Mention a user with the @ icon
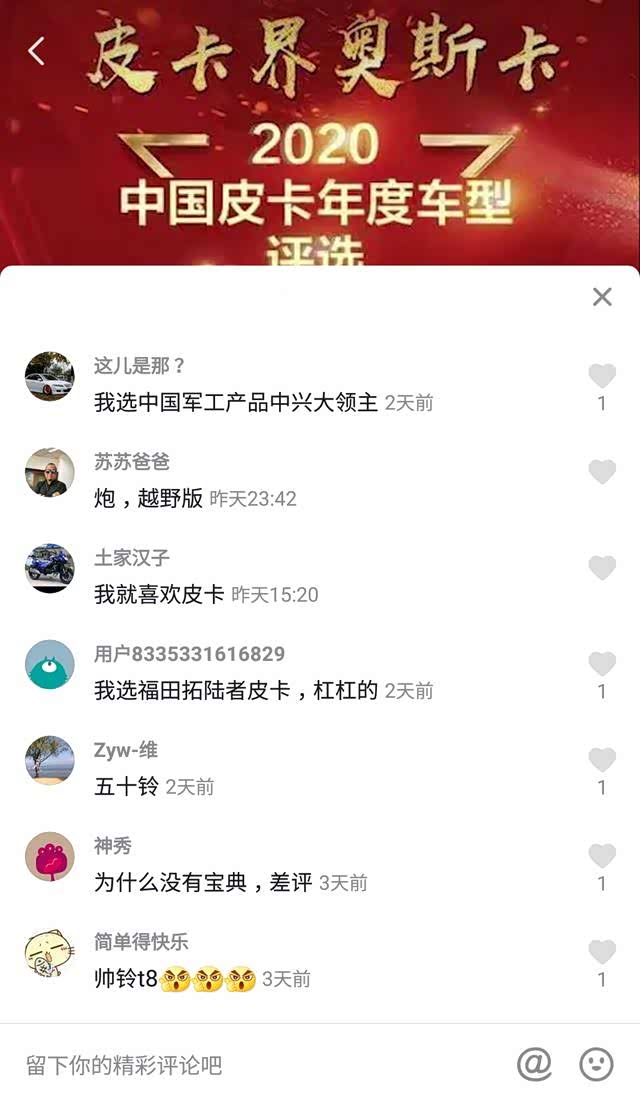This screenshot has width=640, height=1105. pyautogui.click(x=535, y=1065)
